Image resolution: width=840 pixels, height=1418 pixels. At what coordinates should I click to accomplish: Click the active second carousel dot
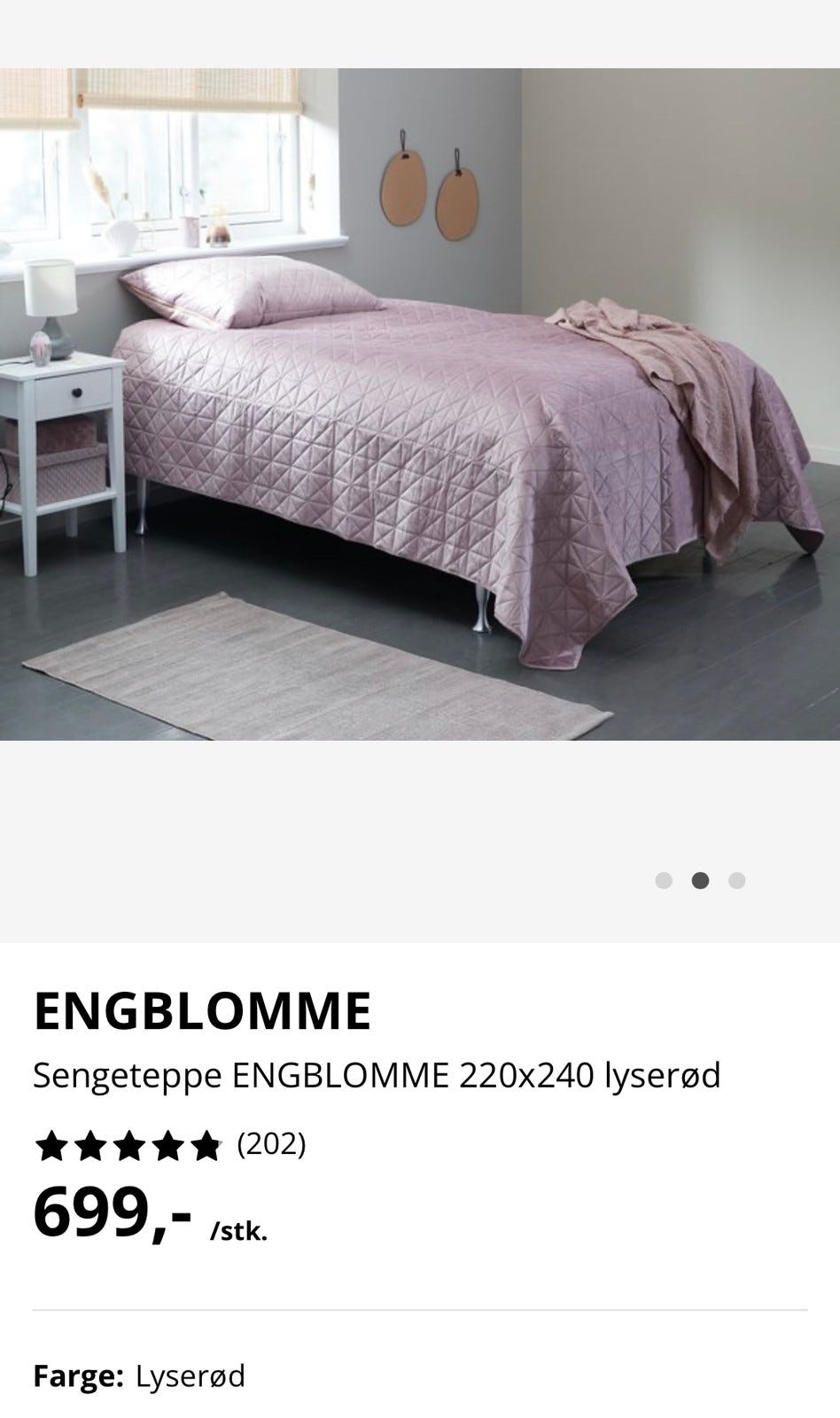699,880
